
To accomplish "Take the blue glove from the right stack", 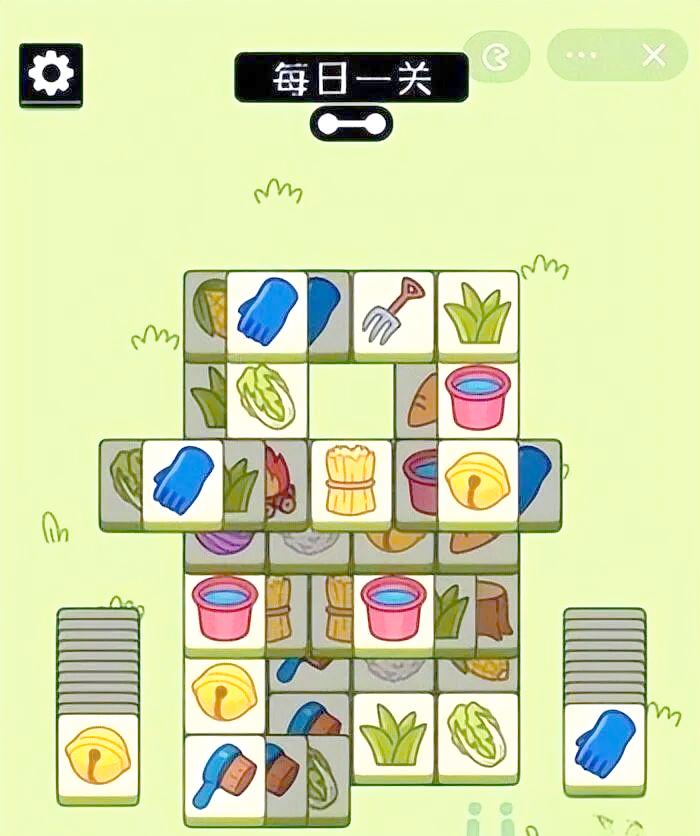I will point(604,744).
